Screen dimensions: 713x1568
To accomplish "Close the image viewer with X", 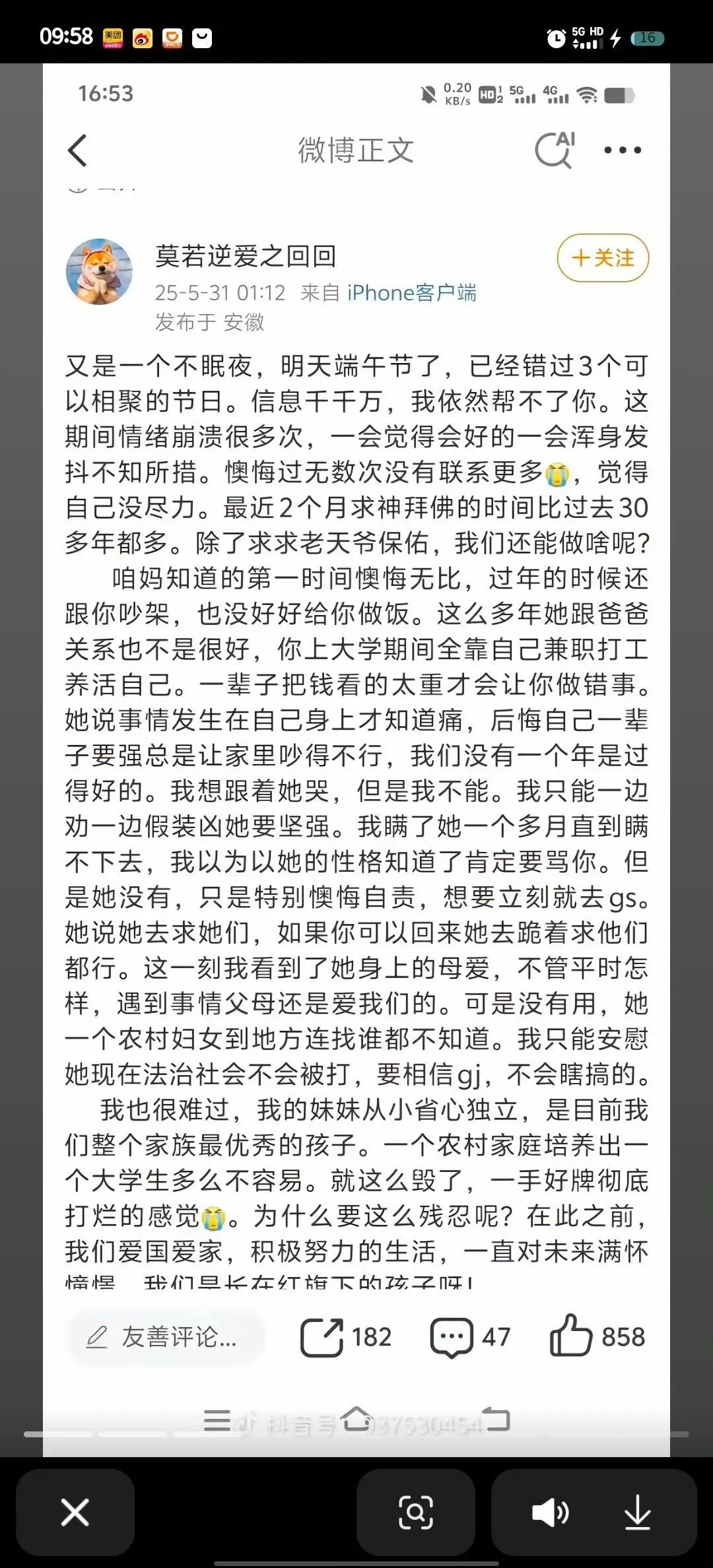I will point(75,1512).
